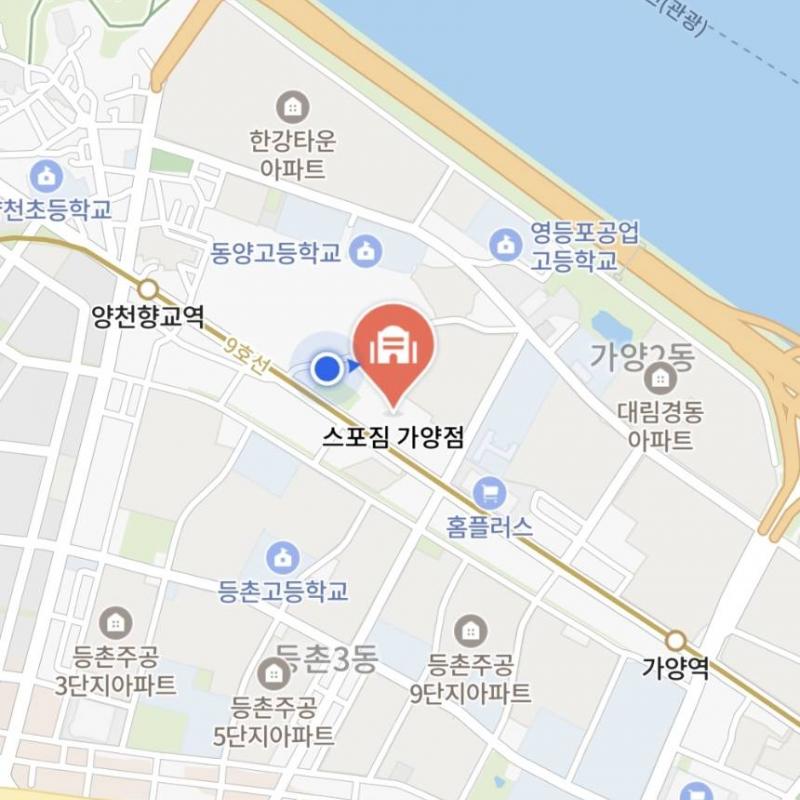Open the 등촌주공 5단지아파트 marker

point(274,674)
